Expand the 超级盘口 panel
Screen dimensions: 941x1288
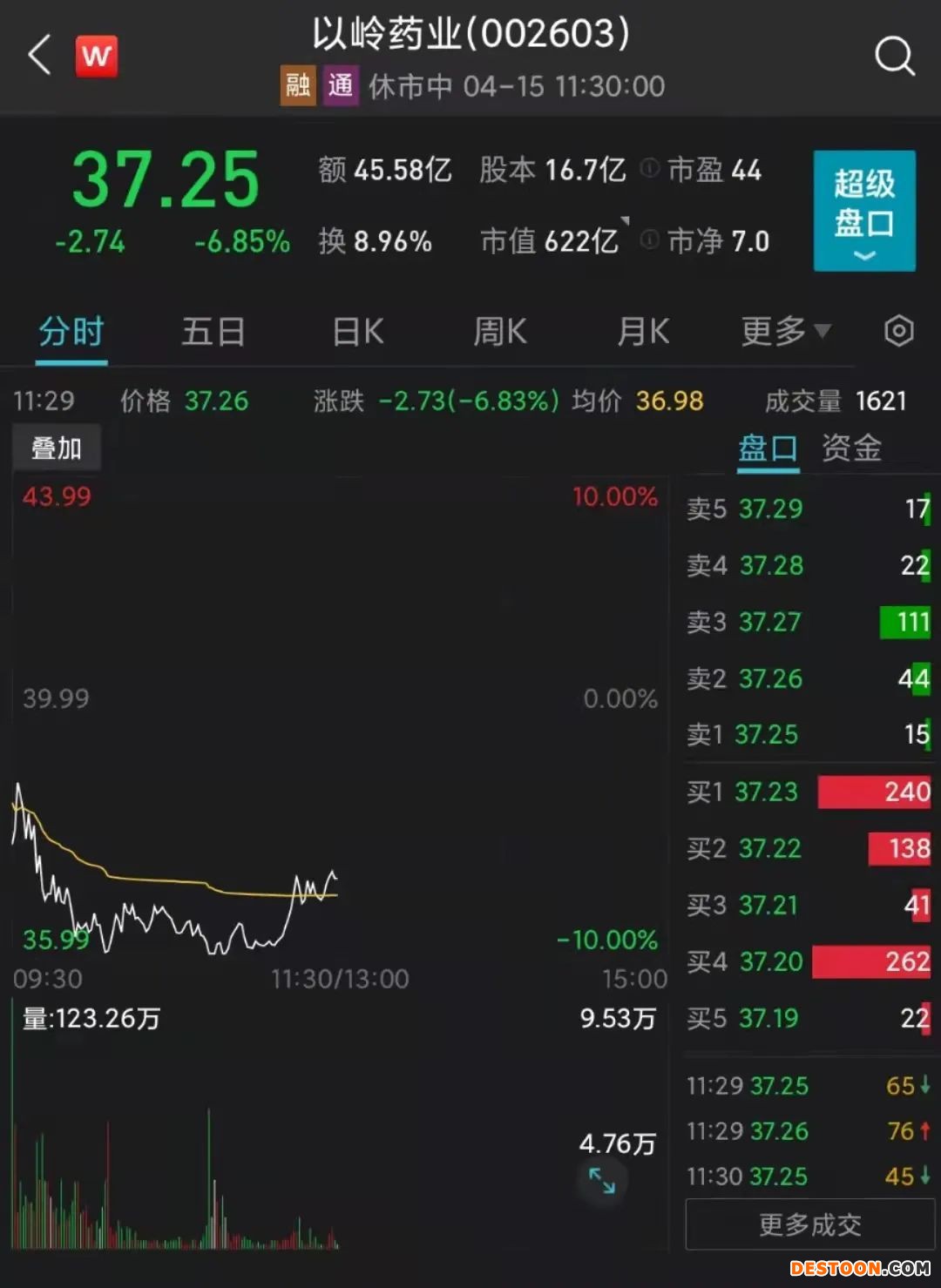click(863, 211)
